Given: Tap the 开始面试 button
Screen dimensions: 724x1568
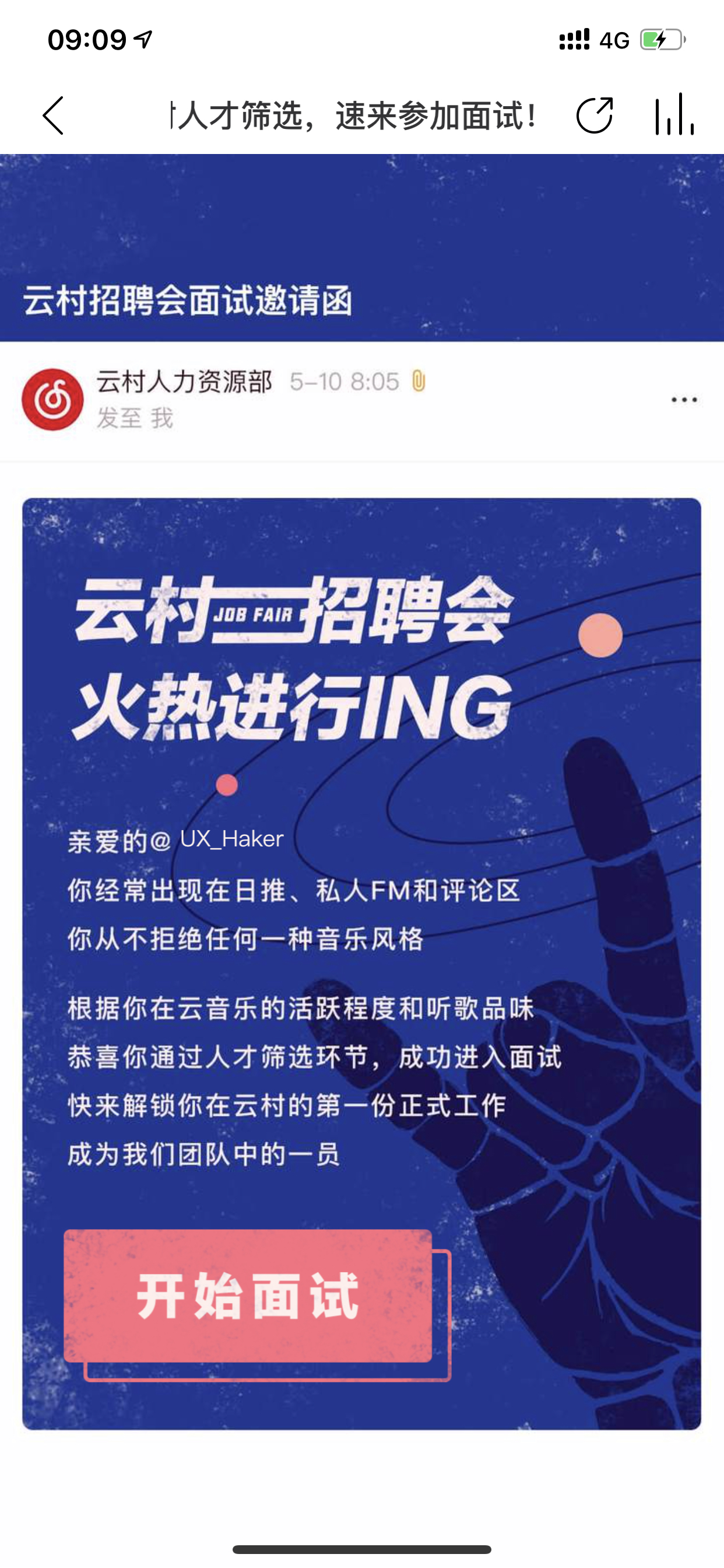Looking at the screenshot, I should tap(248, 1296).
